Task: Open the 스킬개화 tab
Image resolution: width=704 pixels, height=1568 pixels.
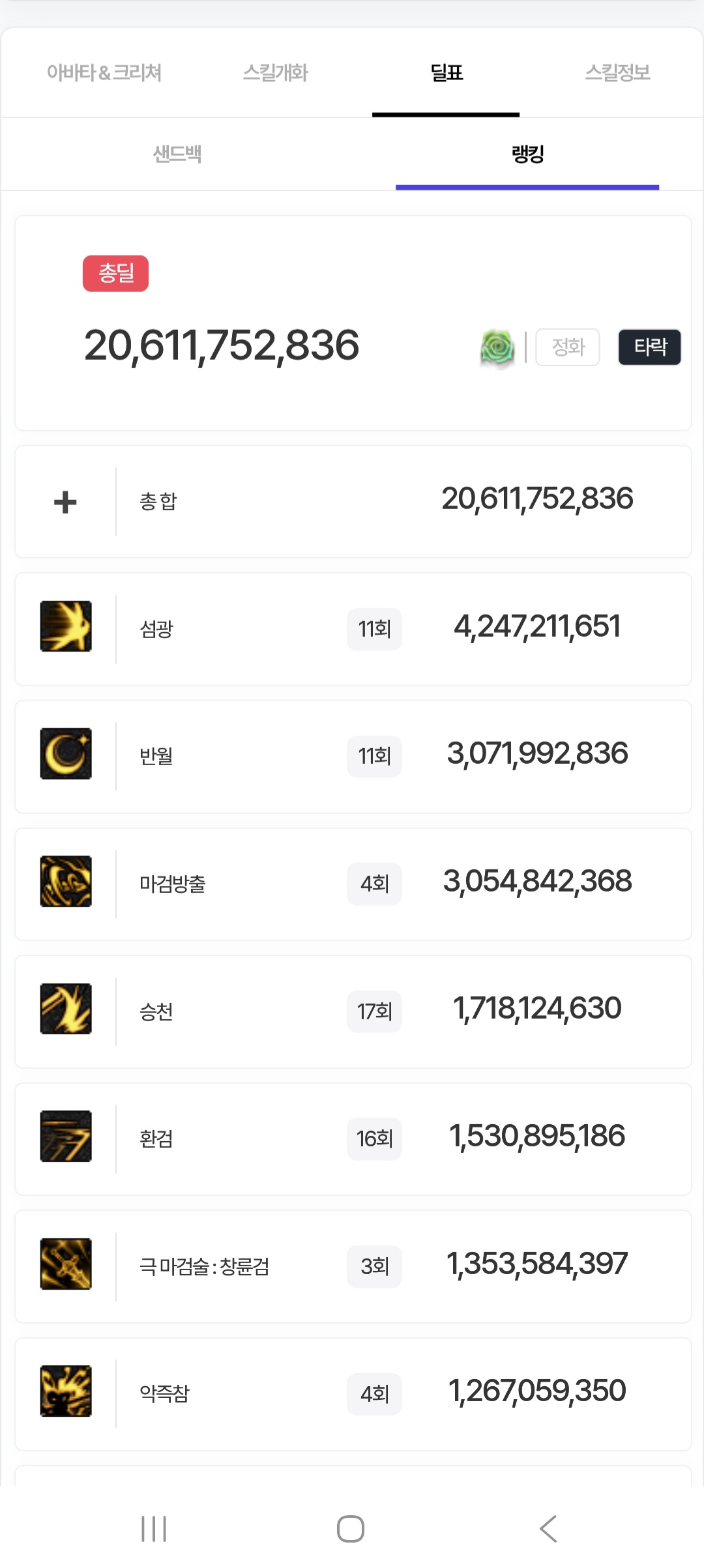Action: pyautogui.click(x=275, y=72)
